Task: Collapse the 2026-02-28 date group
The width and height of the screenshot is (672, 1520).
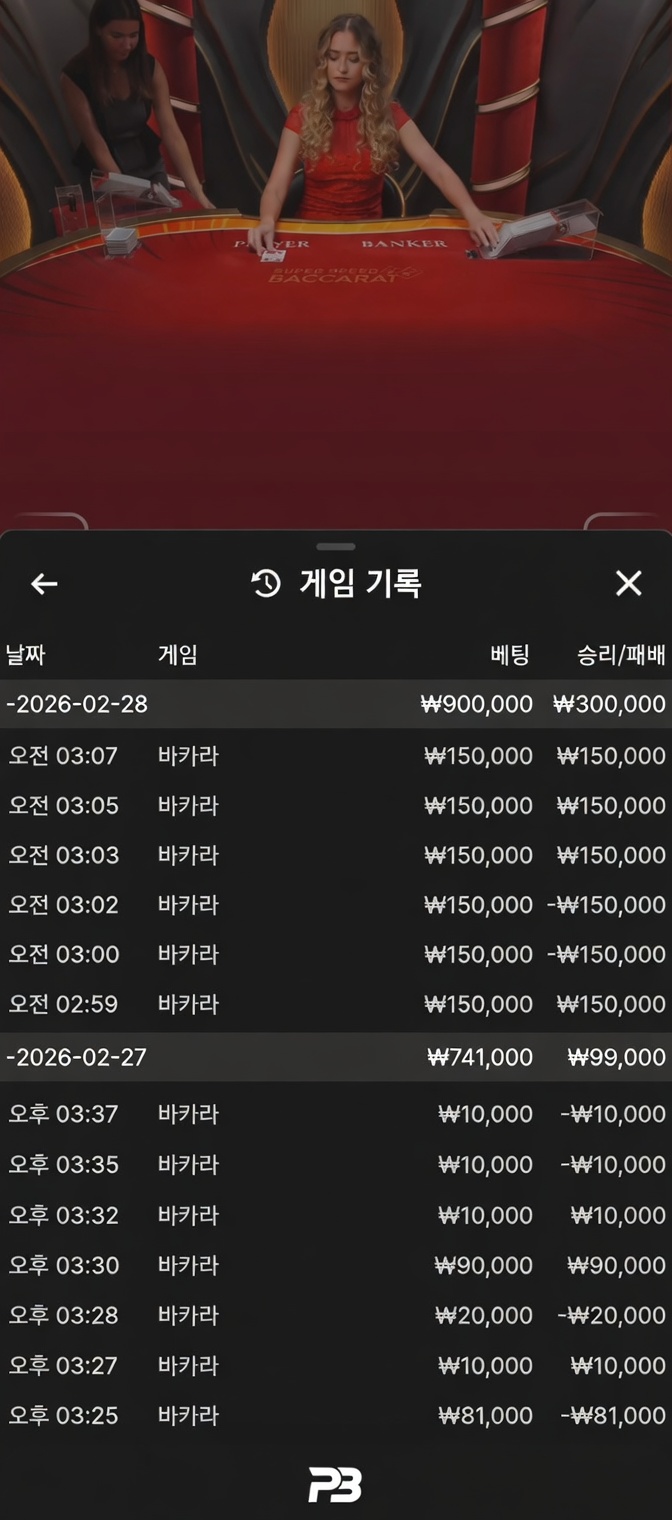Action: (76, 704)
